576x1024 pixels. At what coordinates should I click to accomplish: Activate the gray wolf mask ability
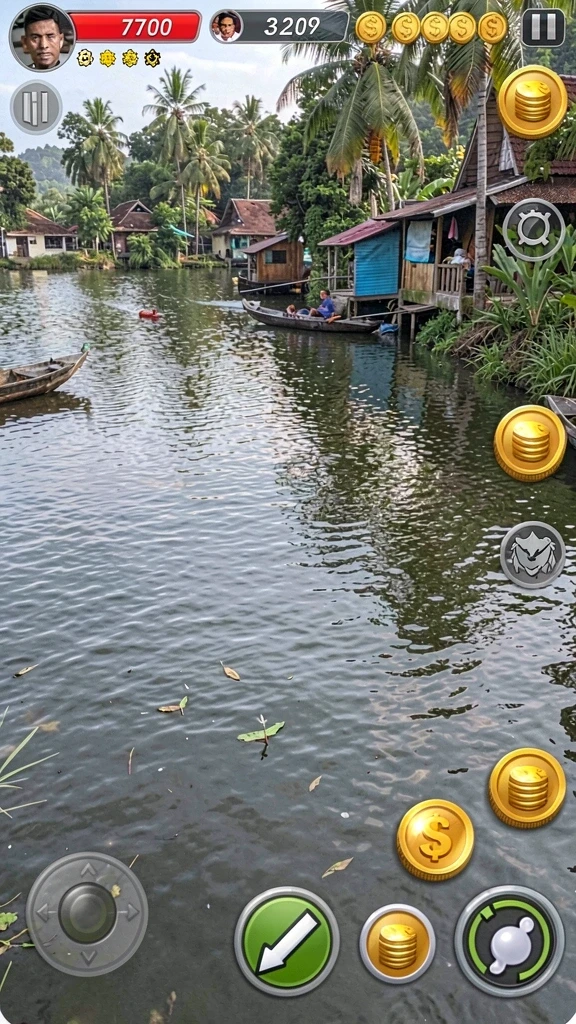click(x=532, y=554)
